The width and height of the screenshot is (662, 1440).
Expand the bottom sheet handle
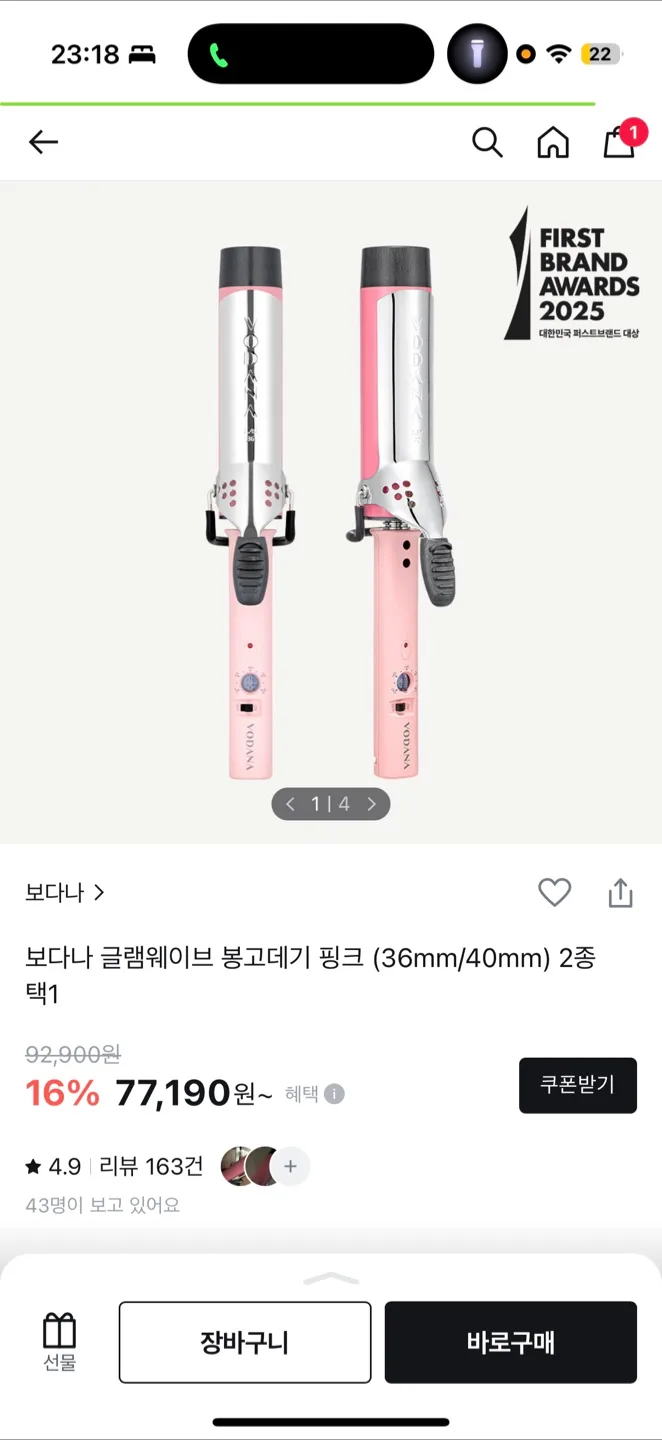pos(330,1278)
